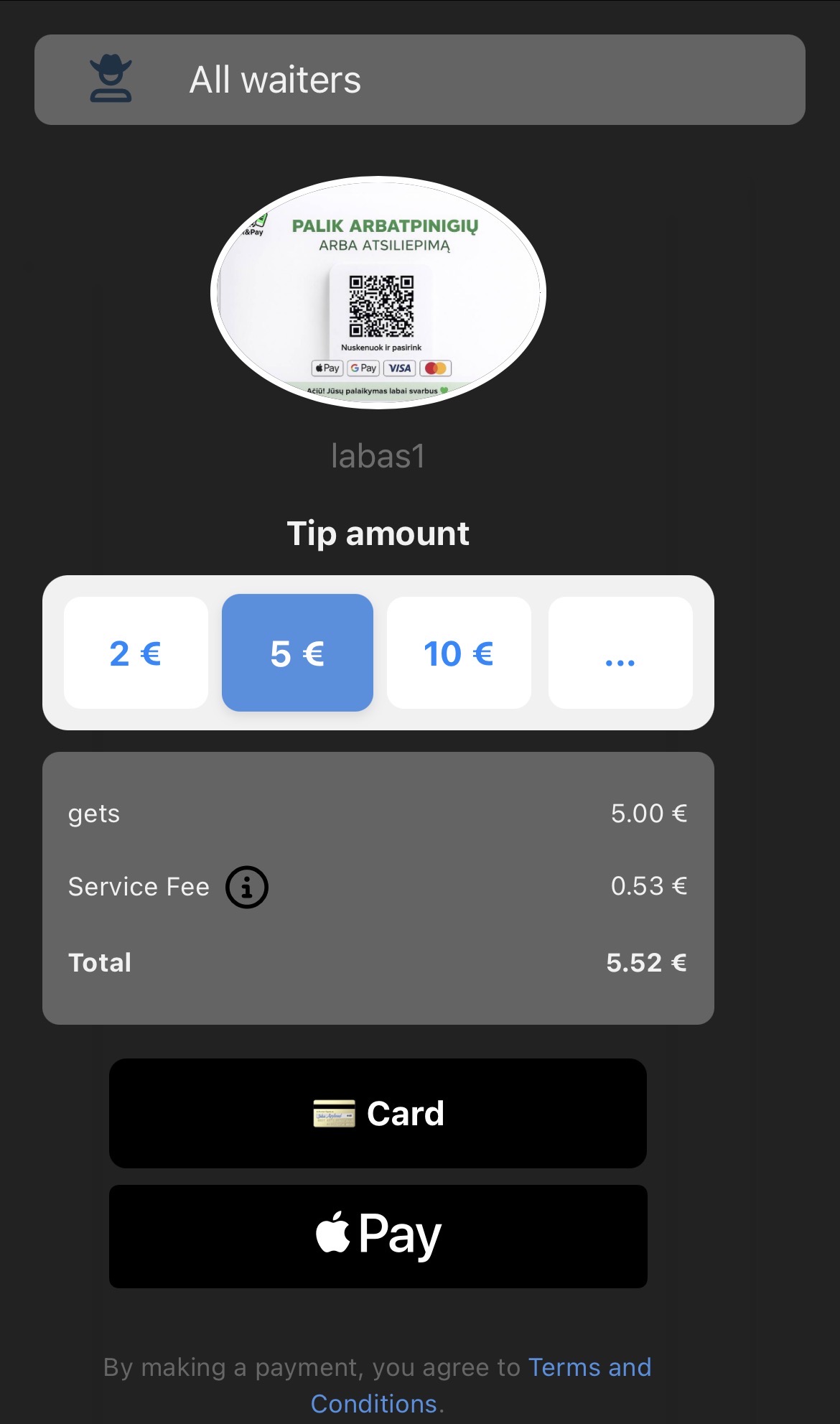Choose the 5 € tip option
This screenshot has width=840, height=1424.
(x=297, y=653)
